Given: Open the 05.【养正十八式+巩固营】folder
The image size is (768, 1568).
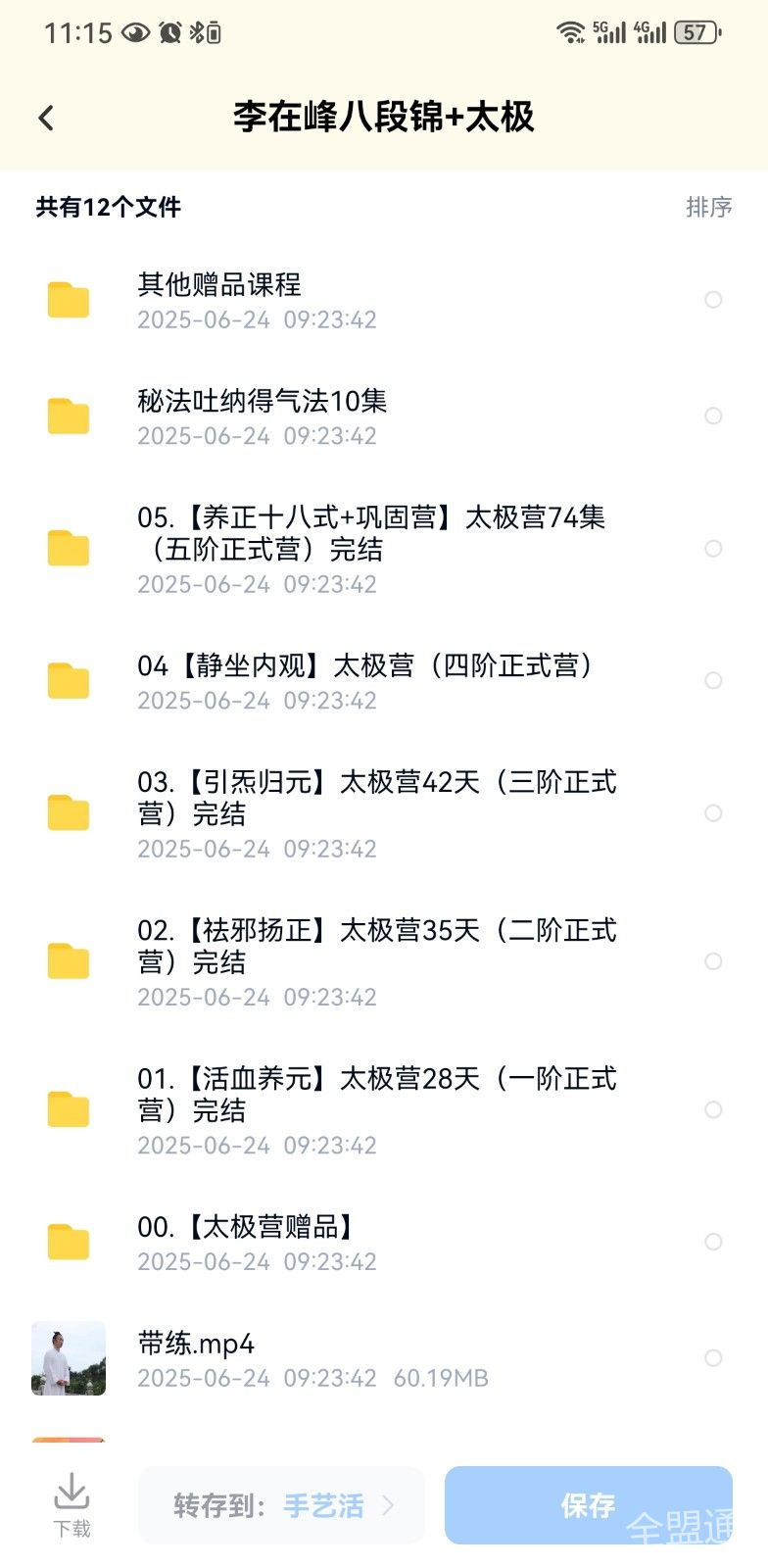Looking at the screenshot, I should [370, 533].
